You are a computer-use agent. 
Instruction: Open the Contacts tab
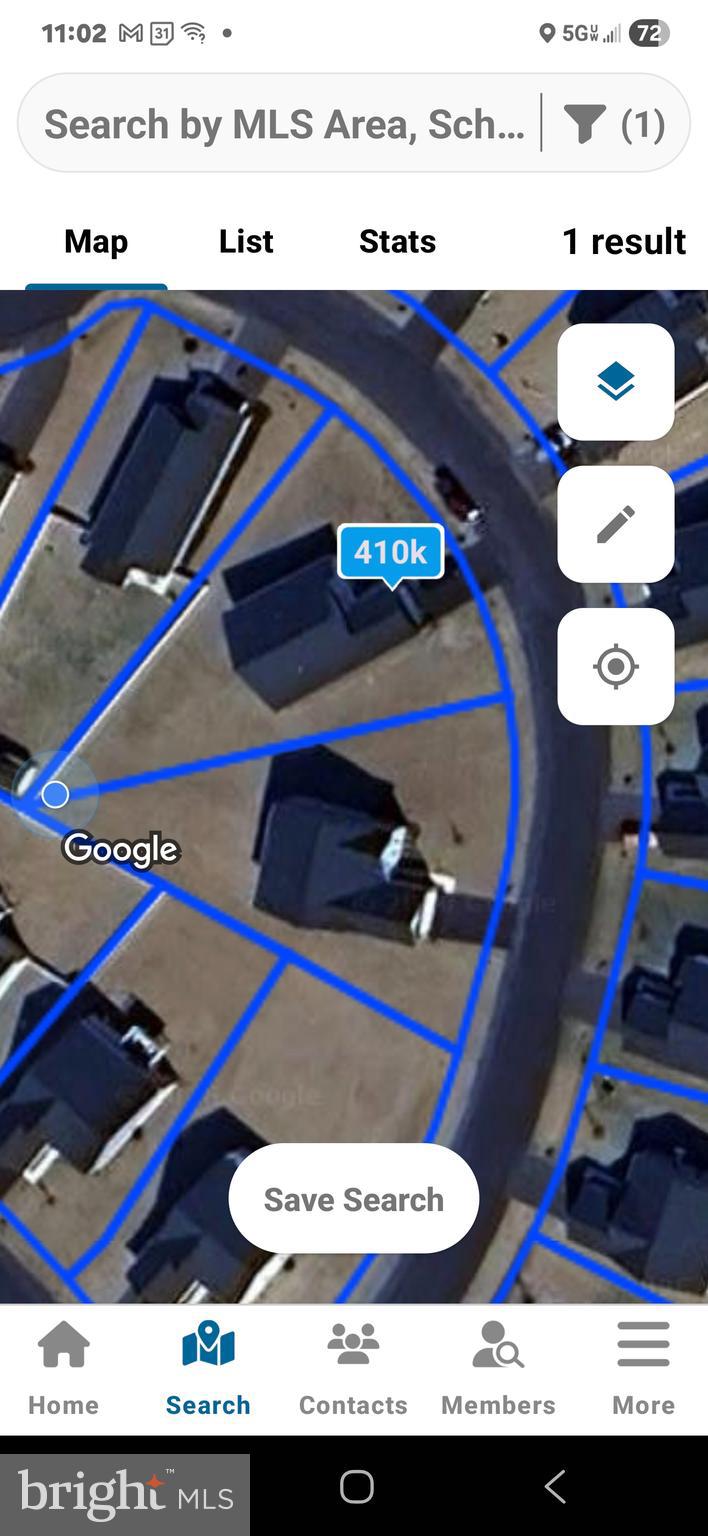pyautogui.click(x=353, y=1367)
